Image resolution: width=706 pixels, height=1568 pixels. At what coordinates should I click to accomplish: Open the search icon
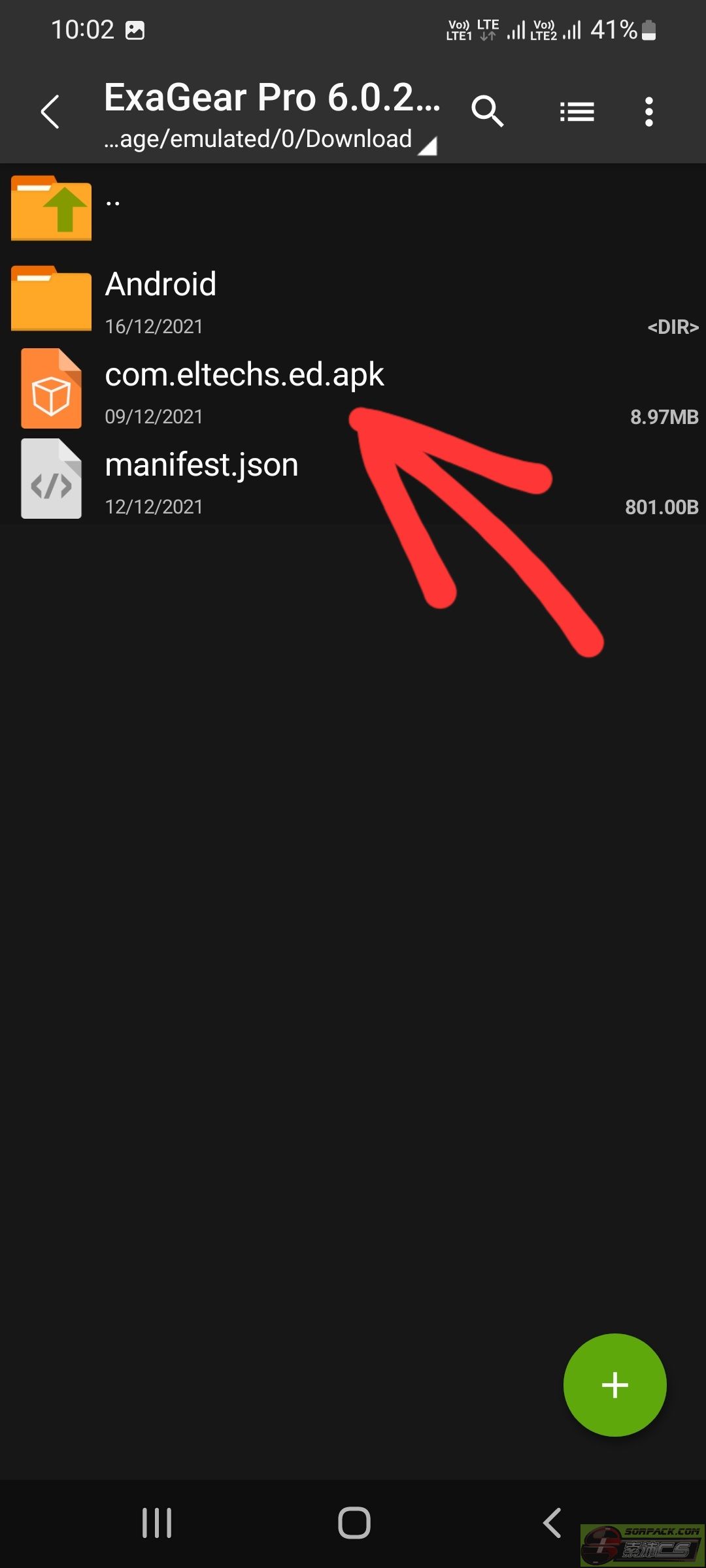point(487,112)
